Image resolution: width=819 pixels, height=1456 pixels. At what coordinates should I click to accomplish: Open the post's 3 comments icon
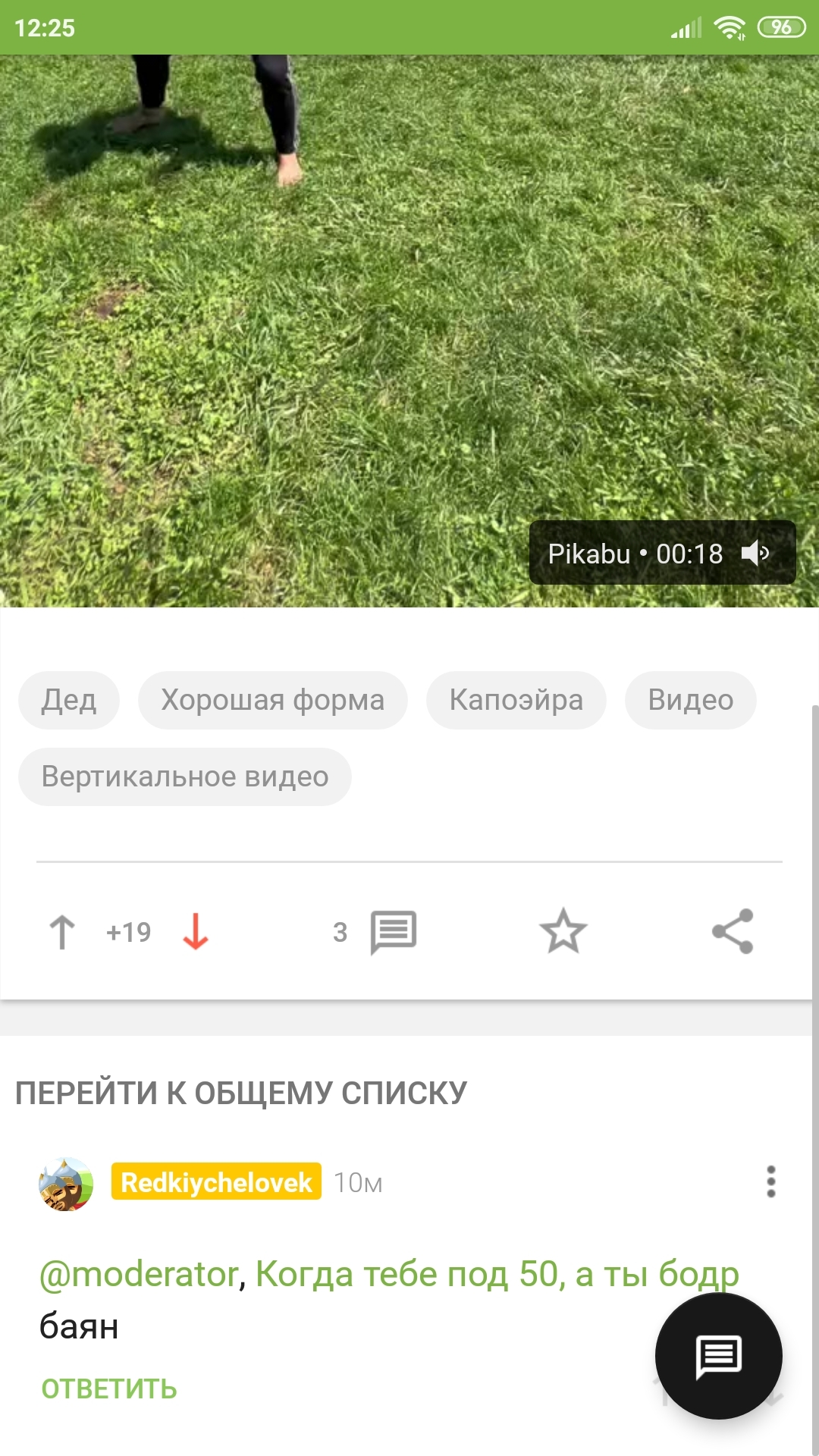coord(393,932)
